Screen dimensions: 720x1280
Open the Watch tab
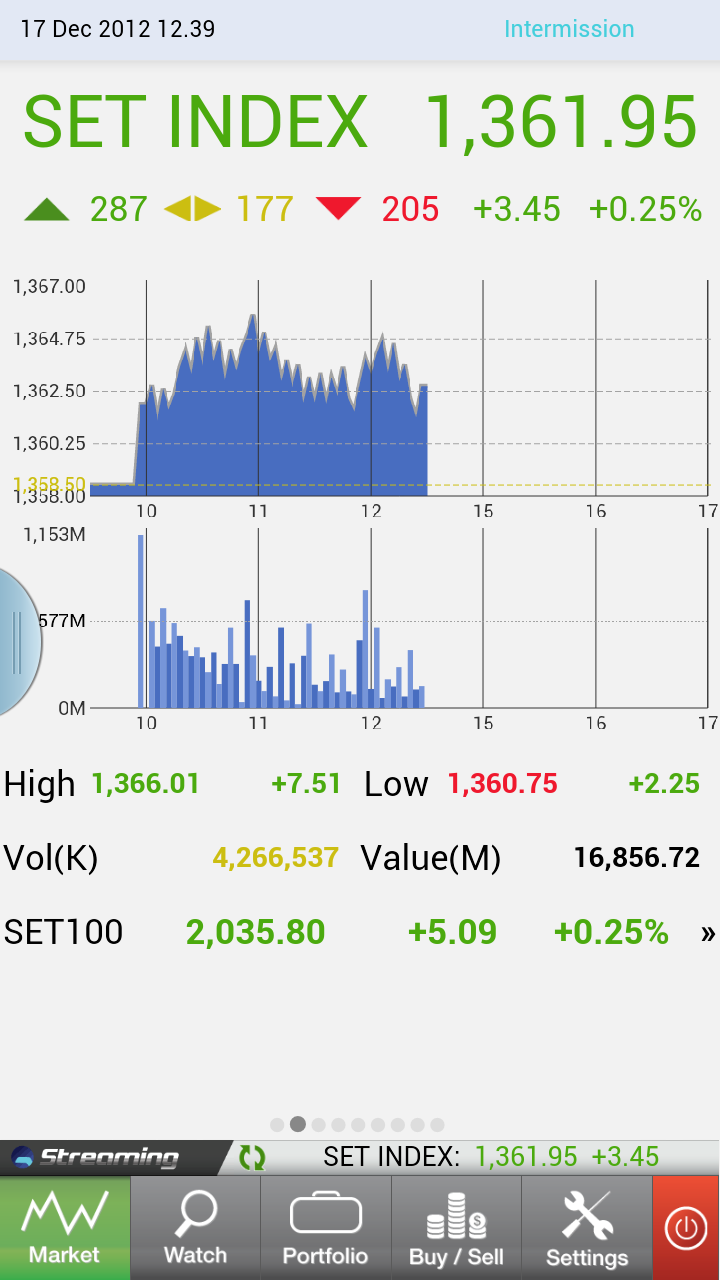click(195, 1228)
